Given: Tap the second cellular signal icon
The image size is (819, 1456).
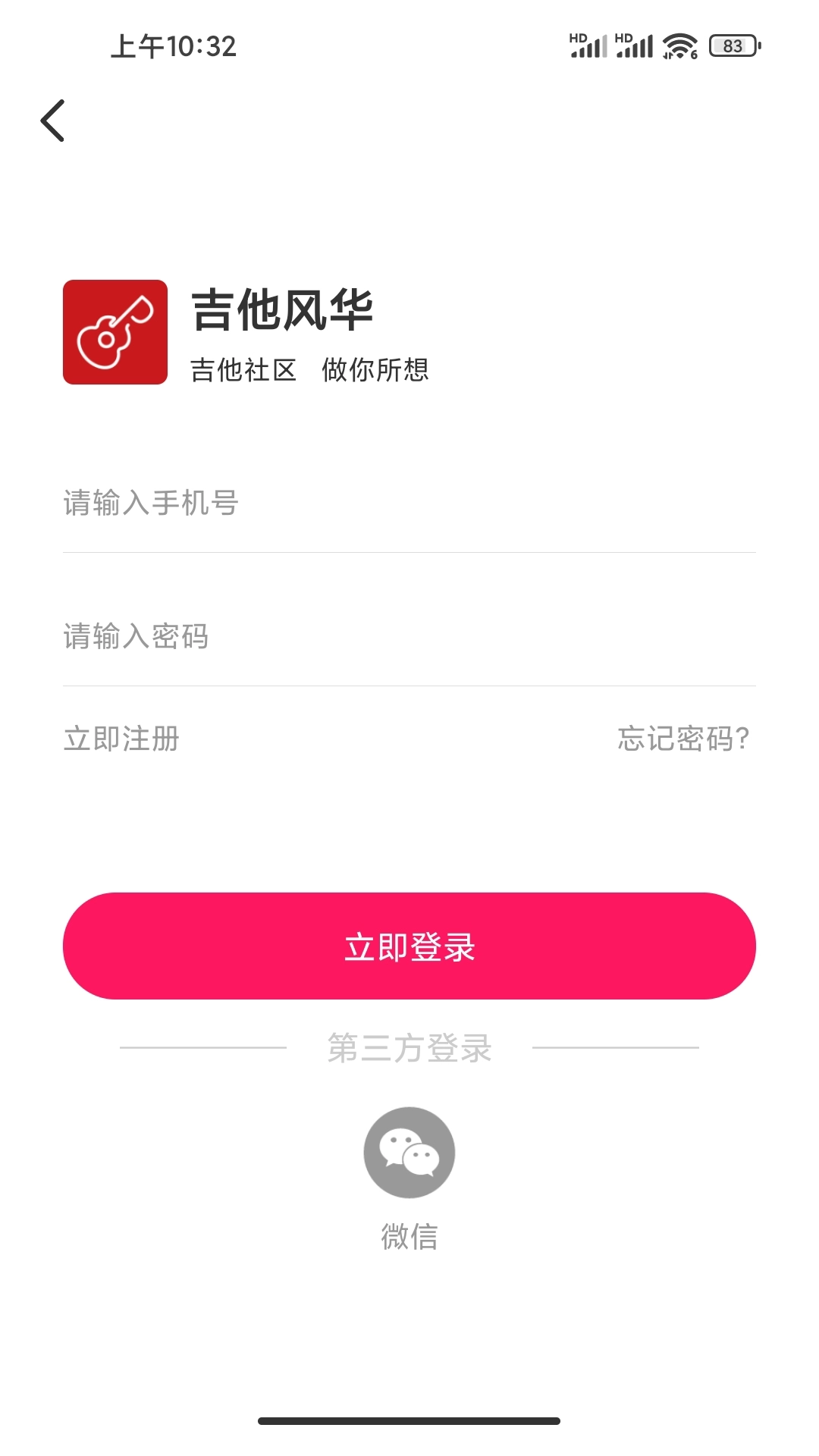Looking at the screenshot, I should pyautogui.click(x=635, y=43).
